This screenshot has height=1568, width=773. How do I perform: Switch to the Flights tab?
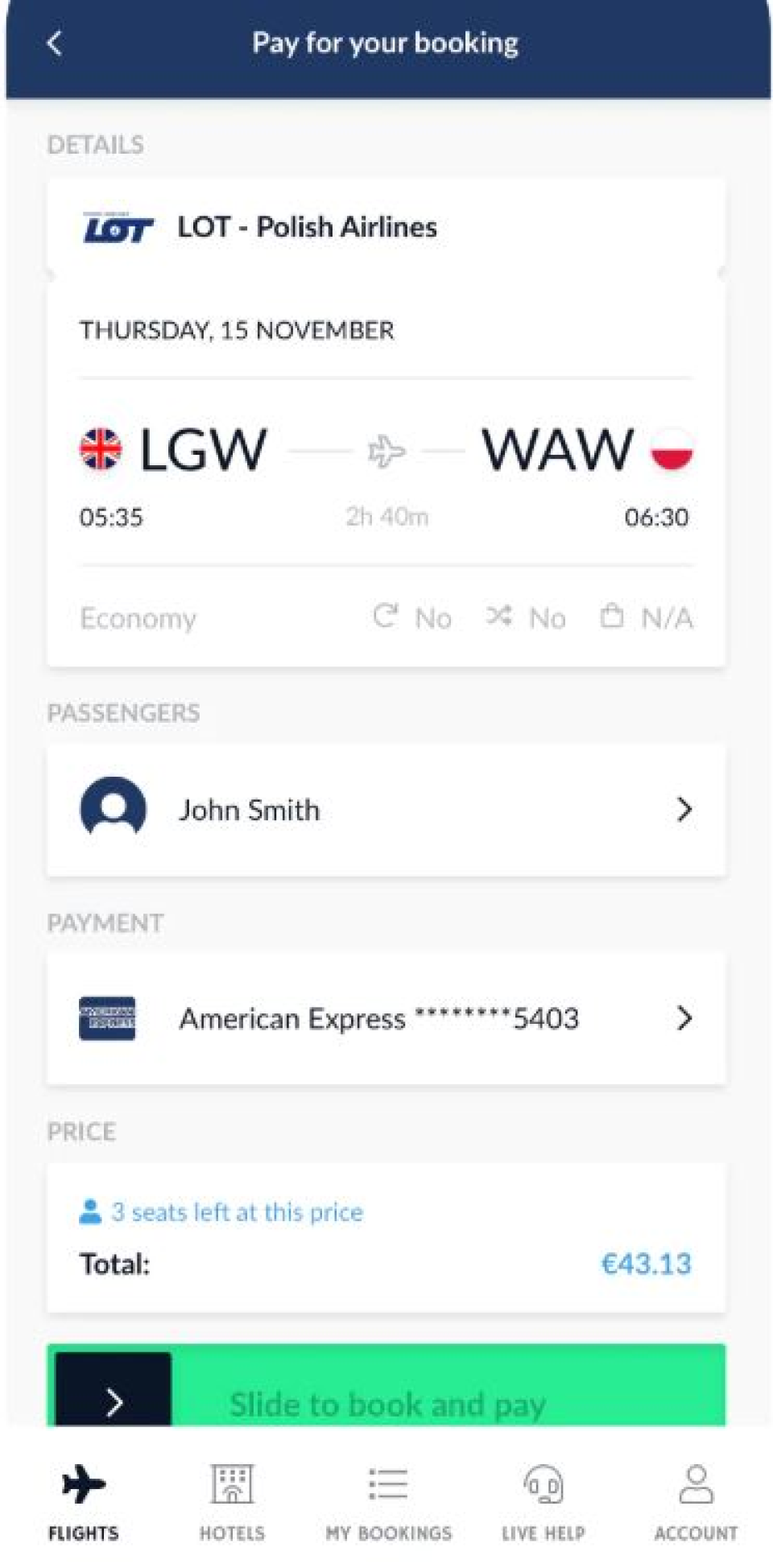[83, 1502]
